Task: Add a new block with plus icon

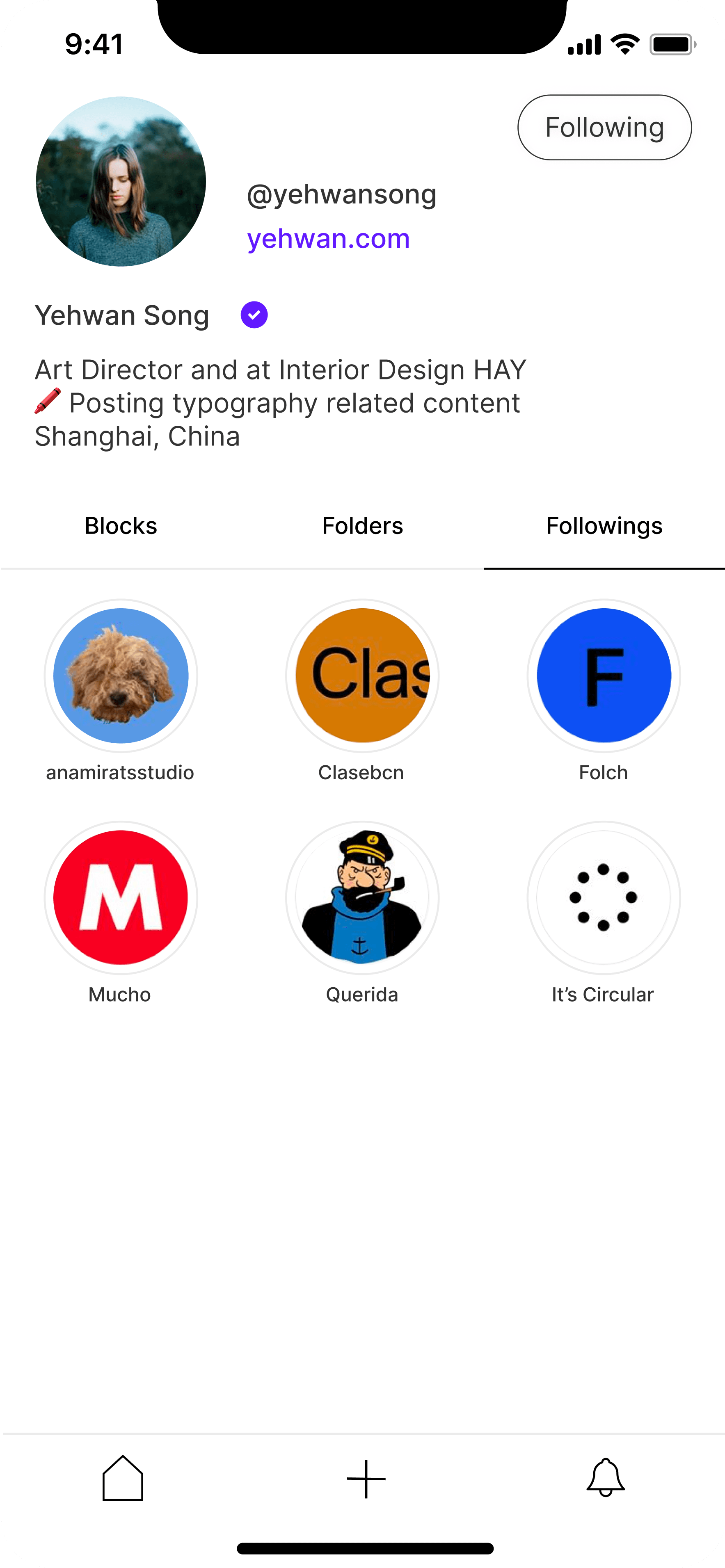Action: pos(366,1479)
